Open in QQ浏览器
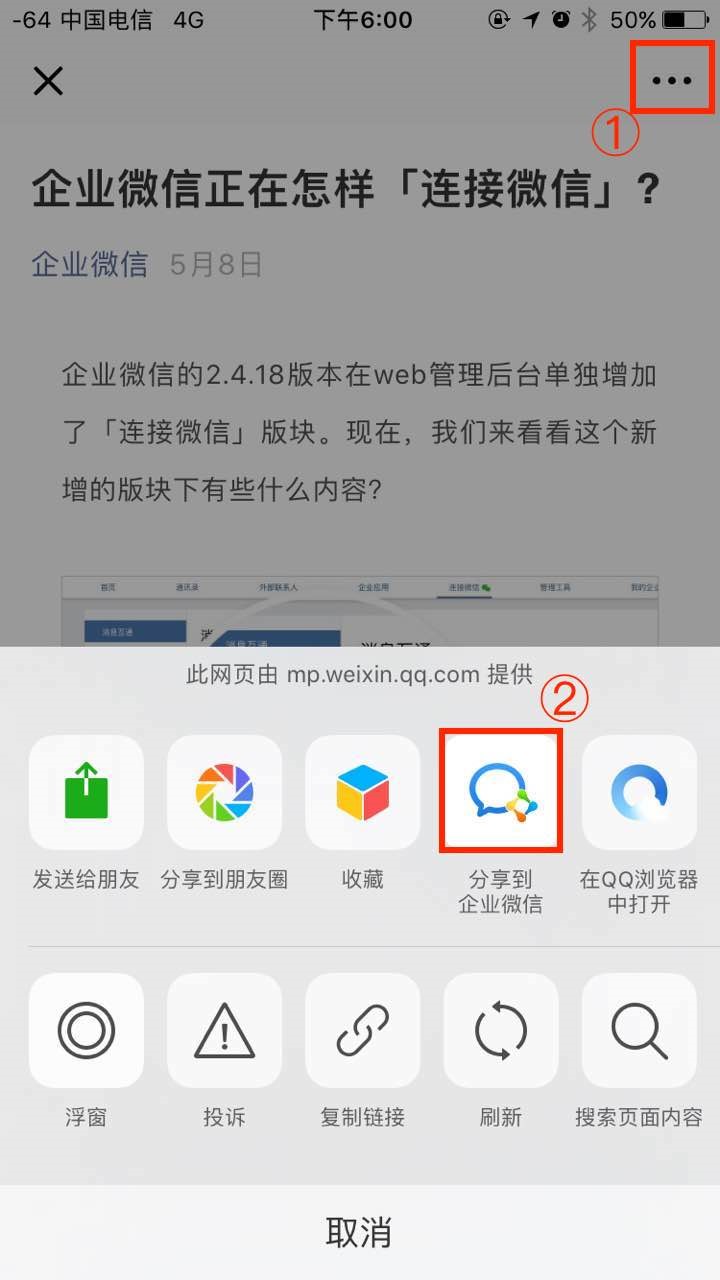720x1280 pixels. pos(639,792)
